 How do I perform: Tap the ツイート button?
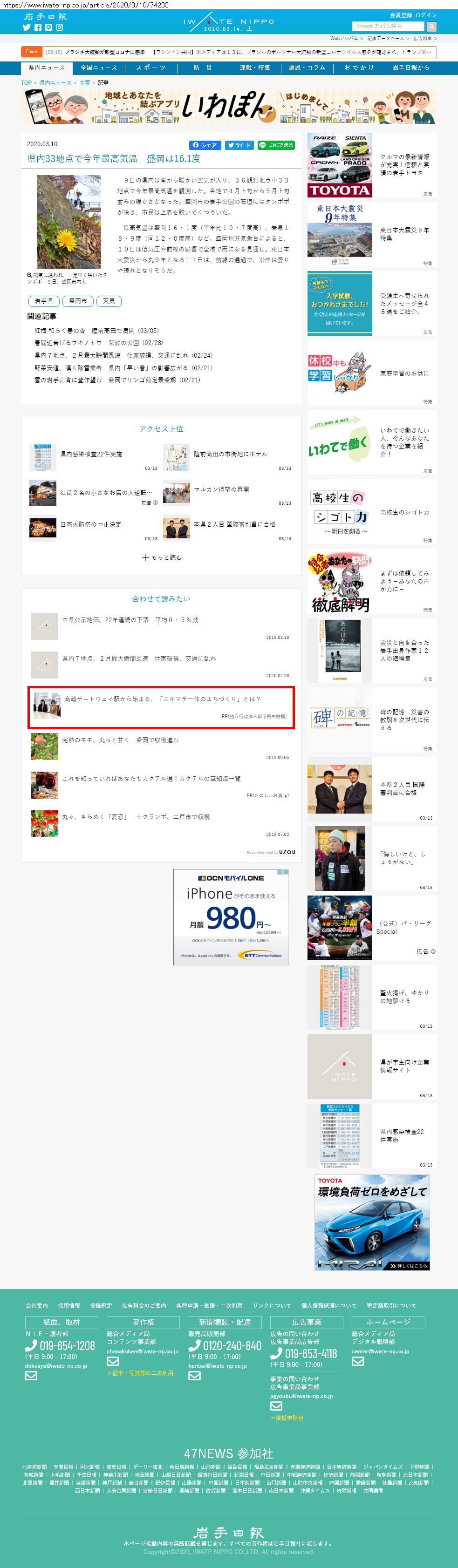point(239,145)
